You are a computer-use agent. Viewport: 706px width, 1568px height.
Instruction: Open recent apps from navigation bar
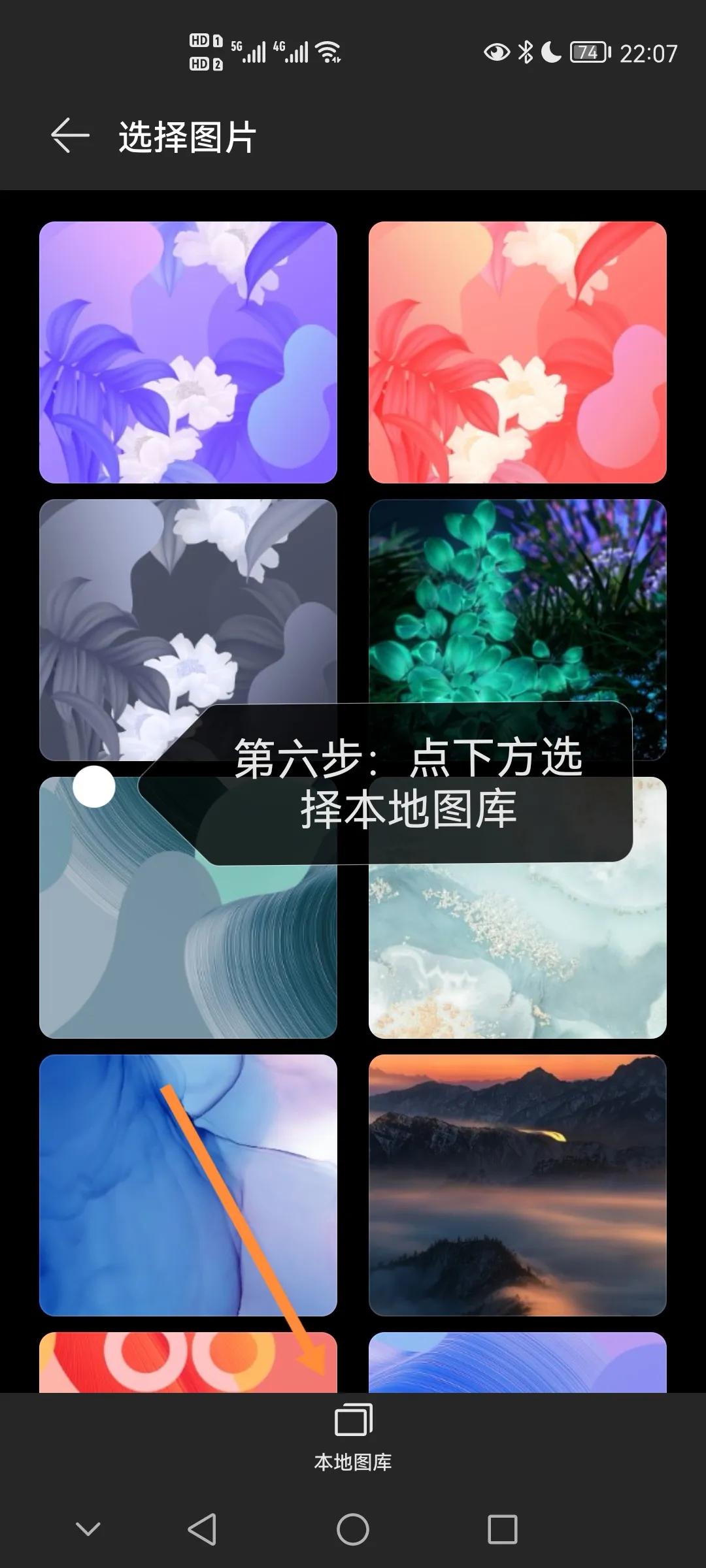502,1529
